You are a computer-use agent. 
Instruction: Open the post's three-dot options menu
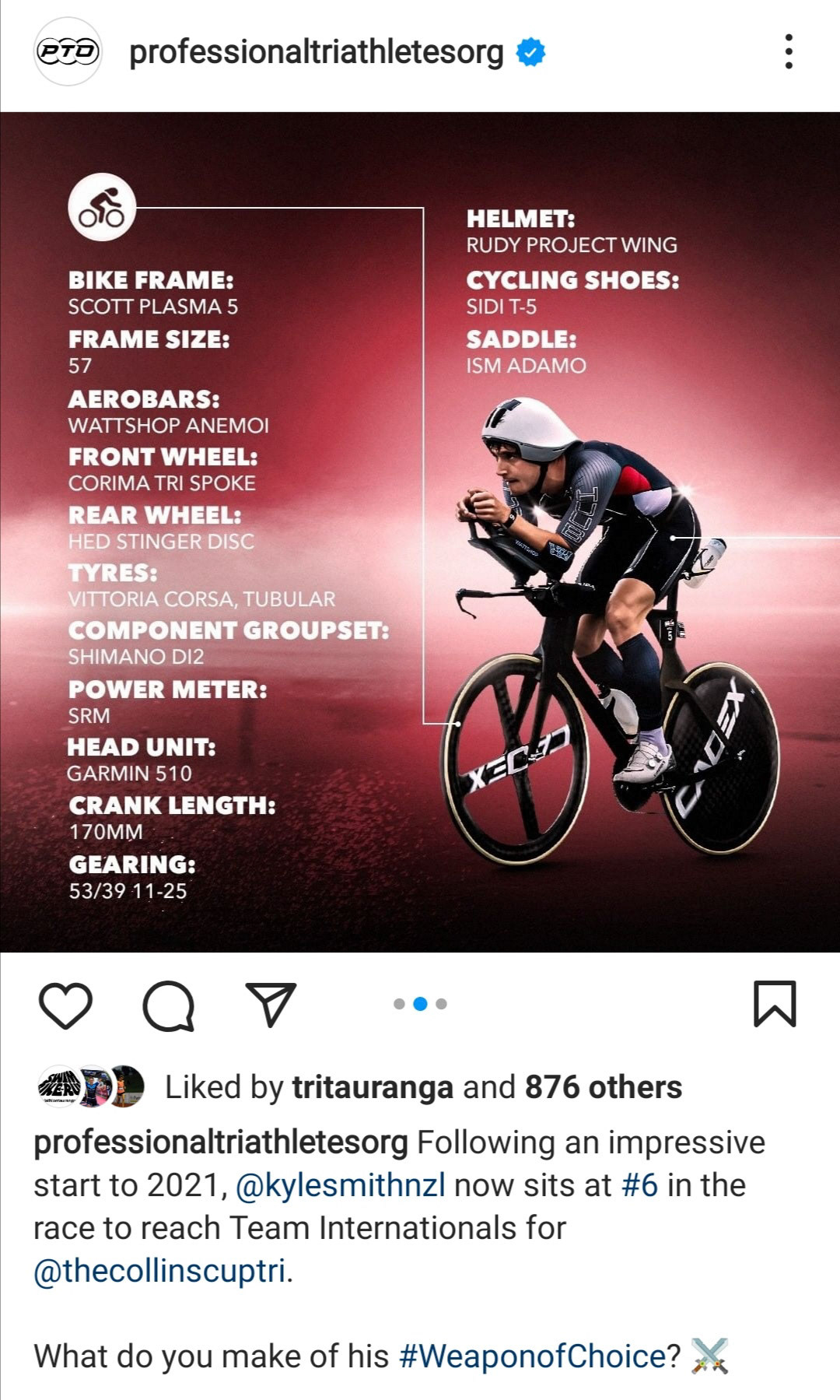(789, 51)
